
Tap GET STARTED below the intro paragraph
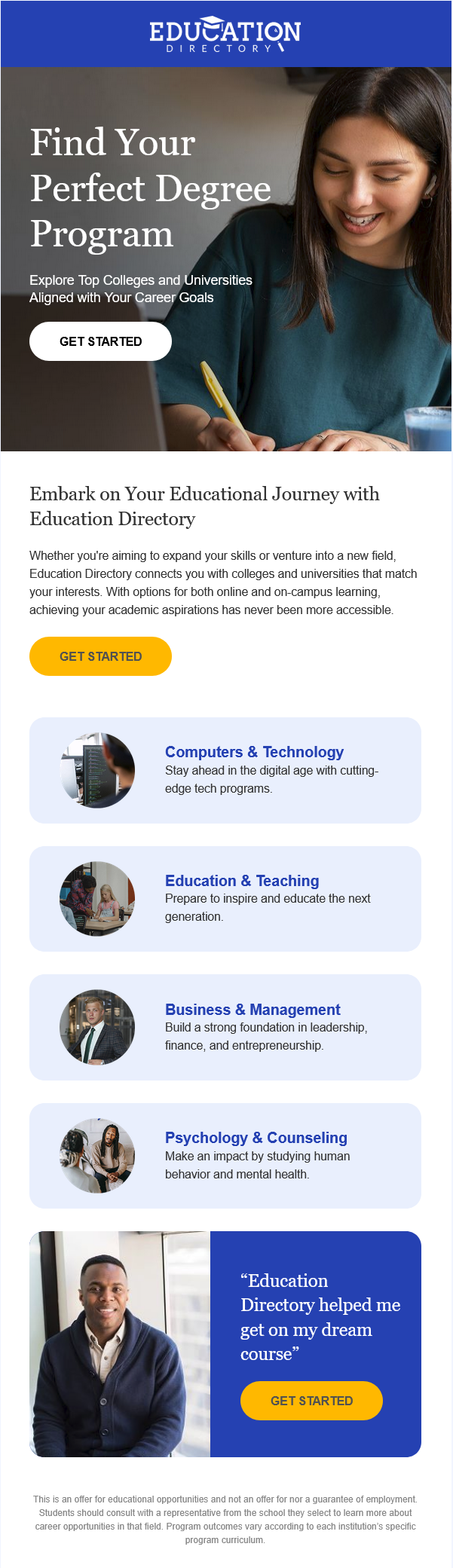pyautogui.click(x=100, y=656)
